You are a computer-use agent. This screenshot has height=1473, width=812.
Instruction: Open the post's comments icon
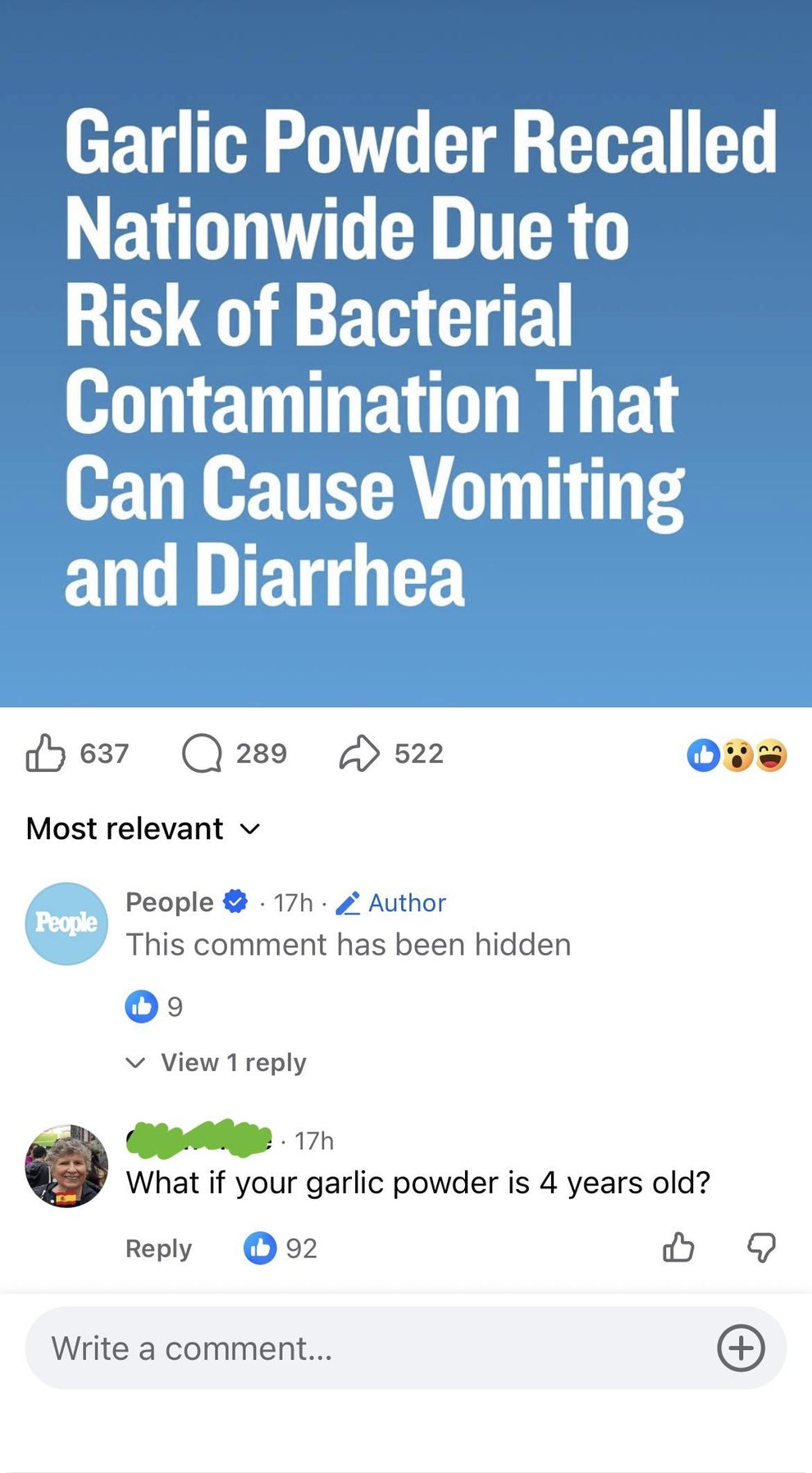pyautogui.click(x=202, y=754)
